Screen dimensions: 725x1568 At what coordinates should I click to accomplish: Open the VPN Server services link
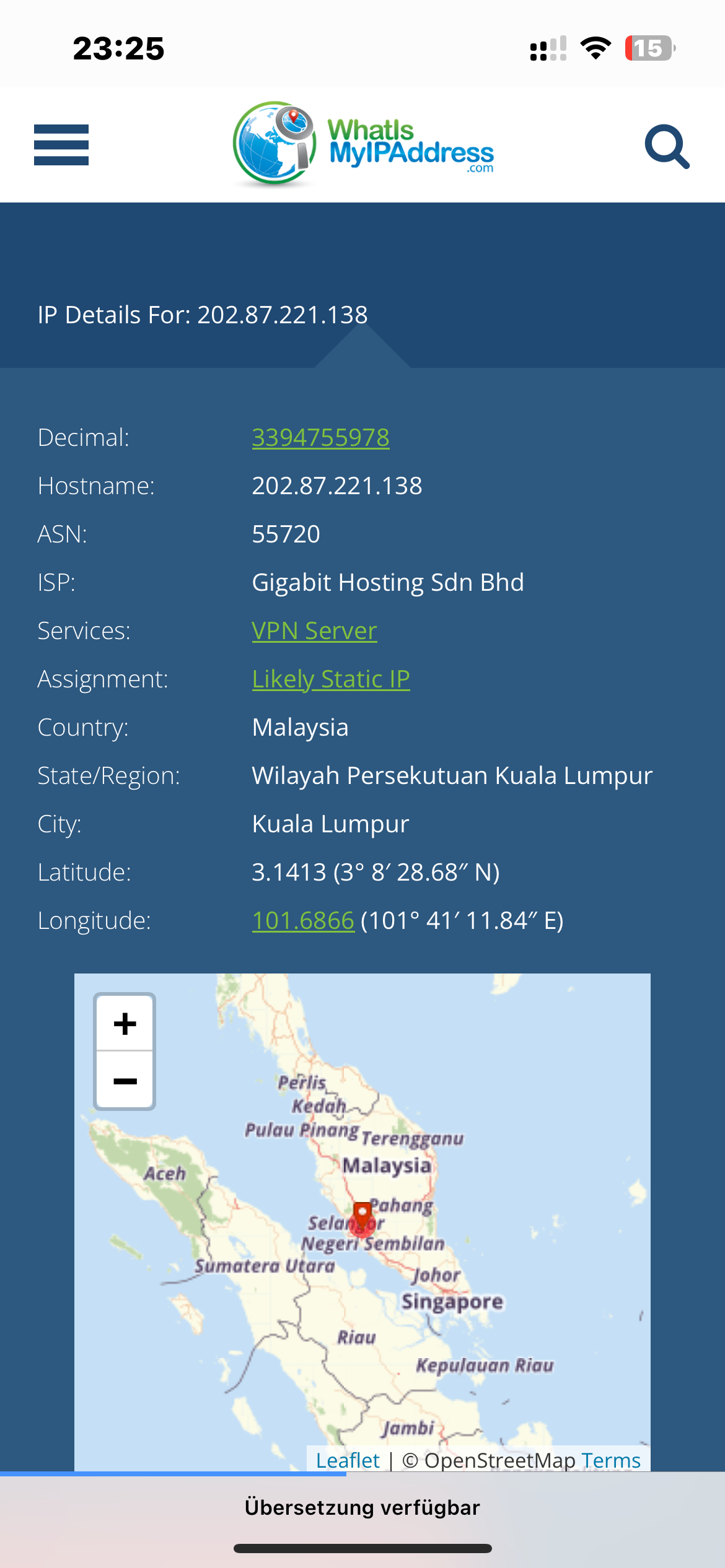pyautogui.click(x=314, y=630)
